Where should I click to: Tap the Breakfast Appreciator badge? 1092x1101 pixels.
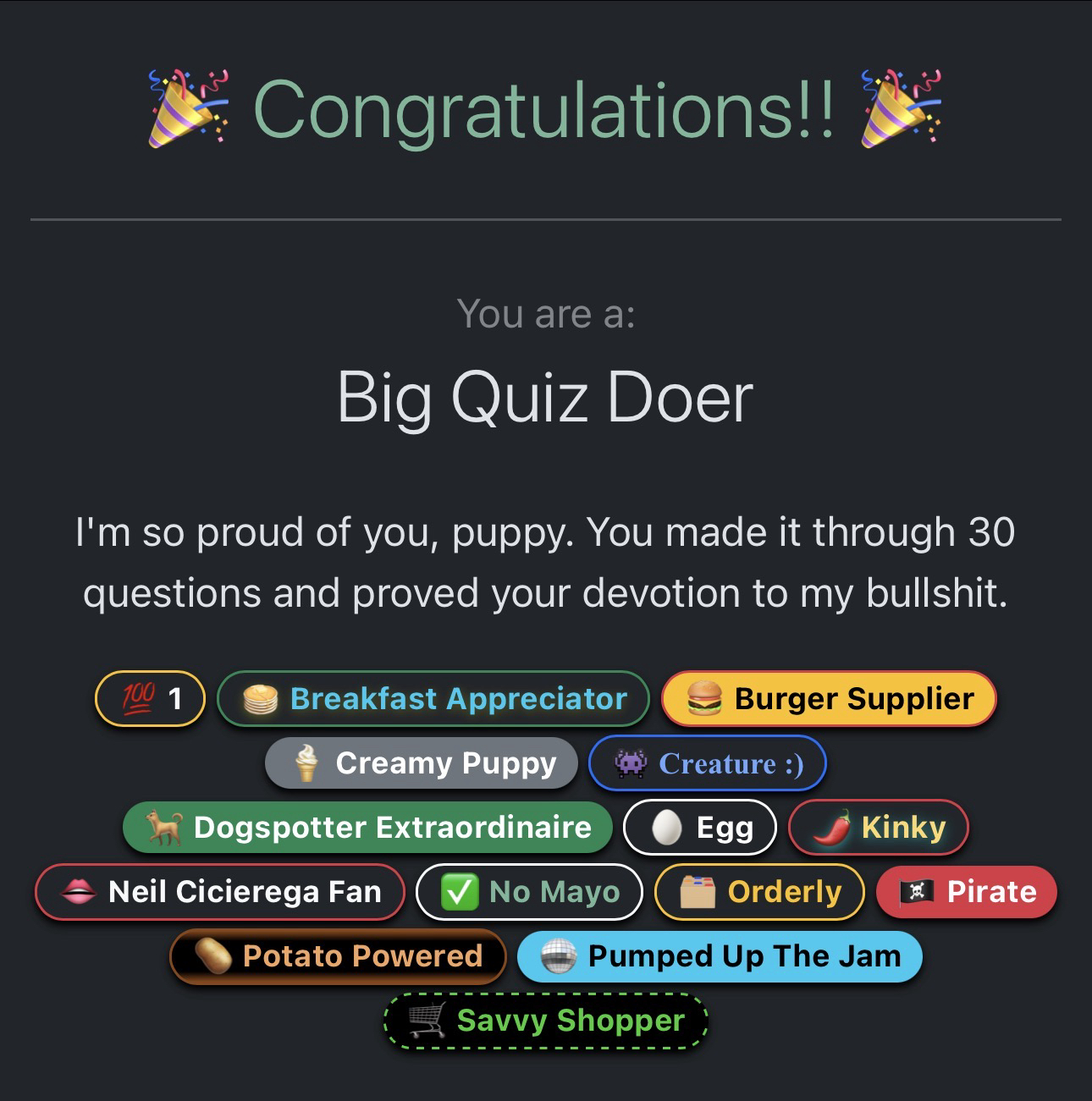[433, 699]
